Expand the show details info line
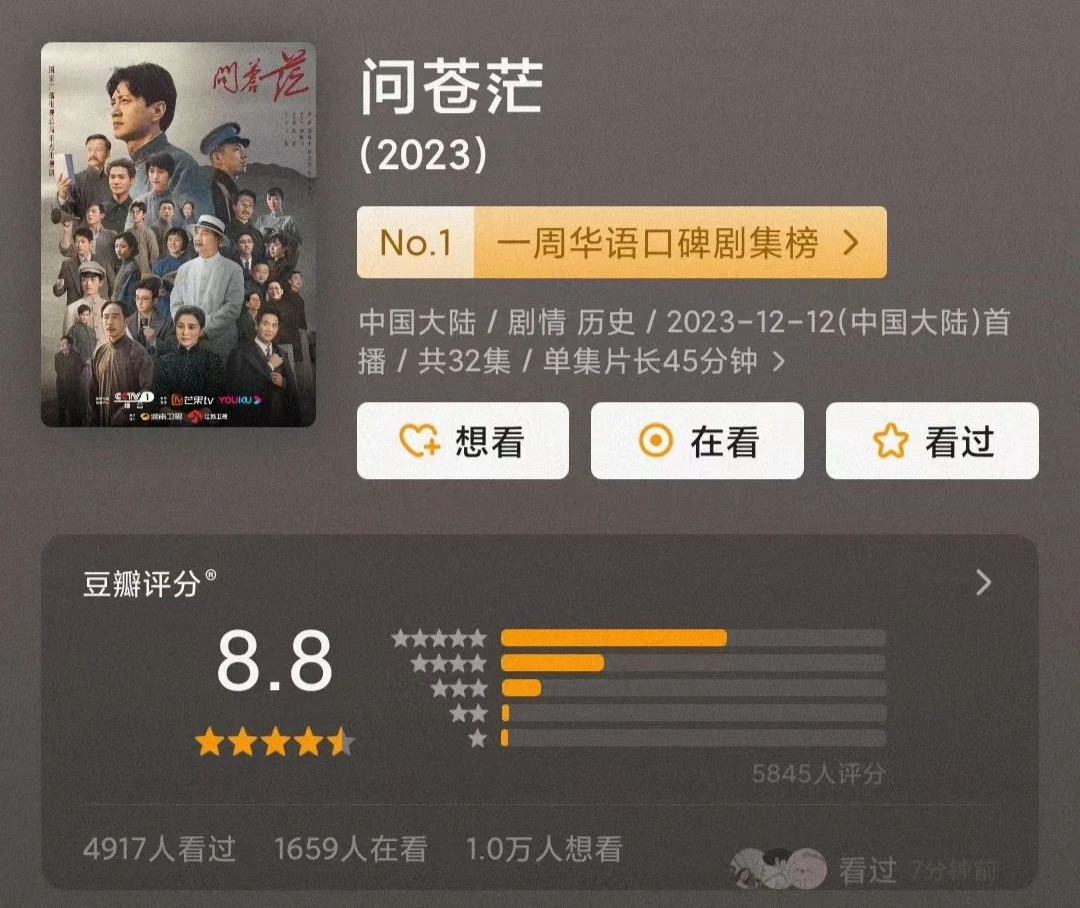The height and width of the screenshot is (908, 1080). [779, 362]
